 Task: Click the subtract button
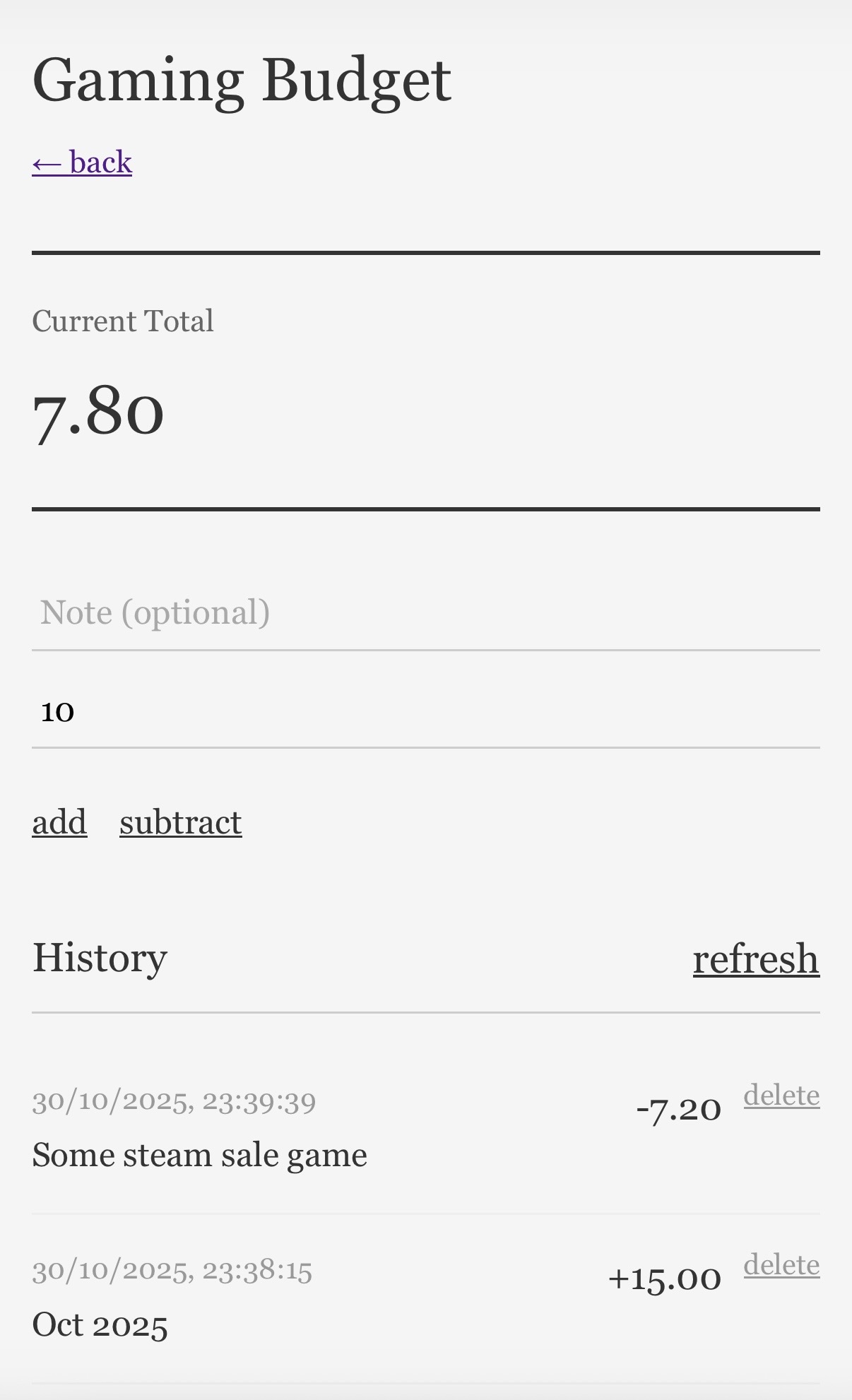tap(180, 821)
